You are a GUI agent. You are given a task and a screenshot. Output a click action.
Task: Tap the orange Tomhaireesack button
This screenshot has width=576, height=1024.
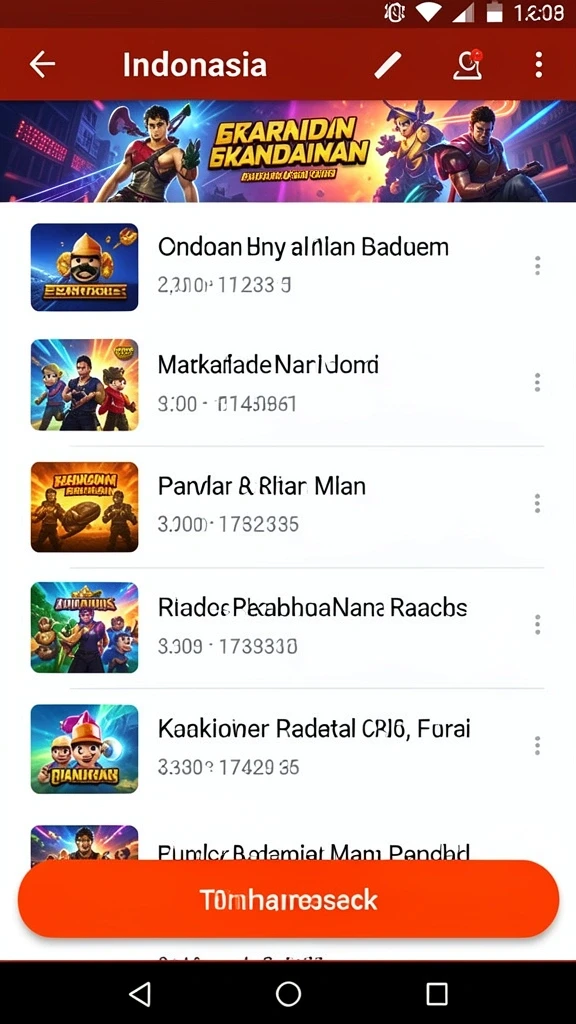click(288, 899)
